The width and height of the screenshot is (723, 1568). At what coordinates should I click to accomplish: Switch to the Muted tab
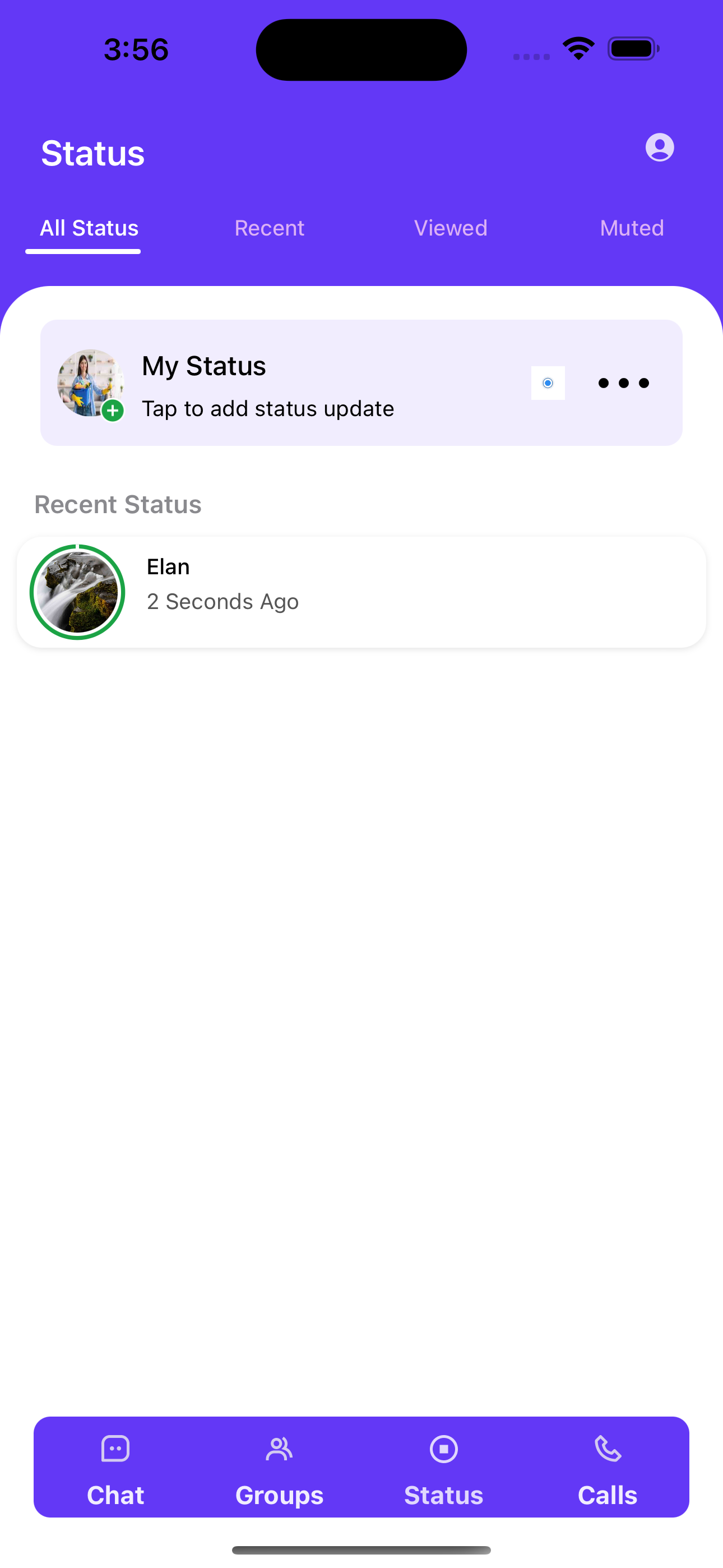click(631, 228)
